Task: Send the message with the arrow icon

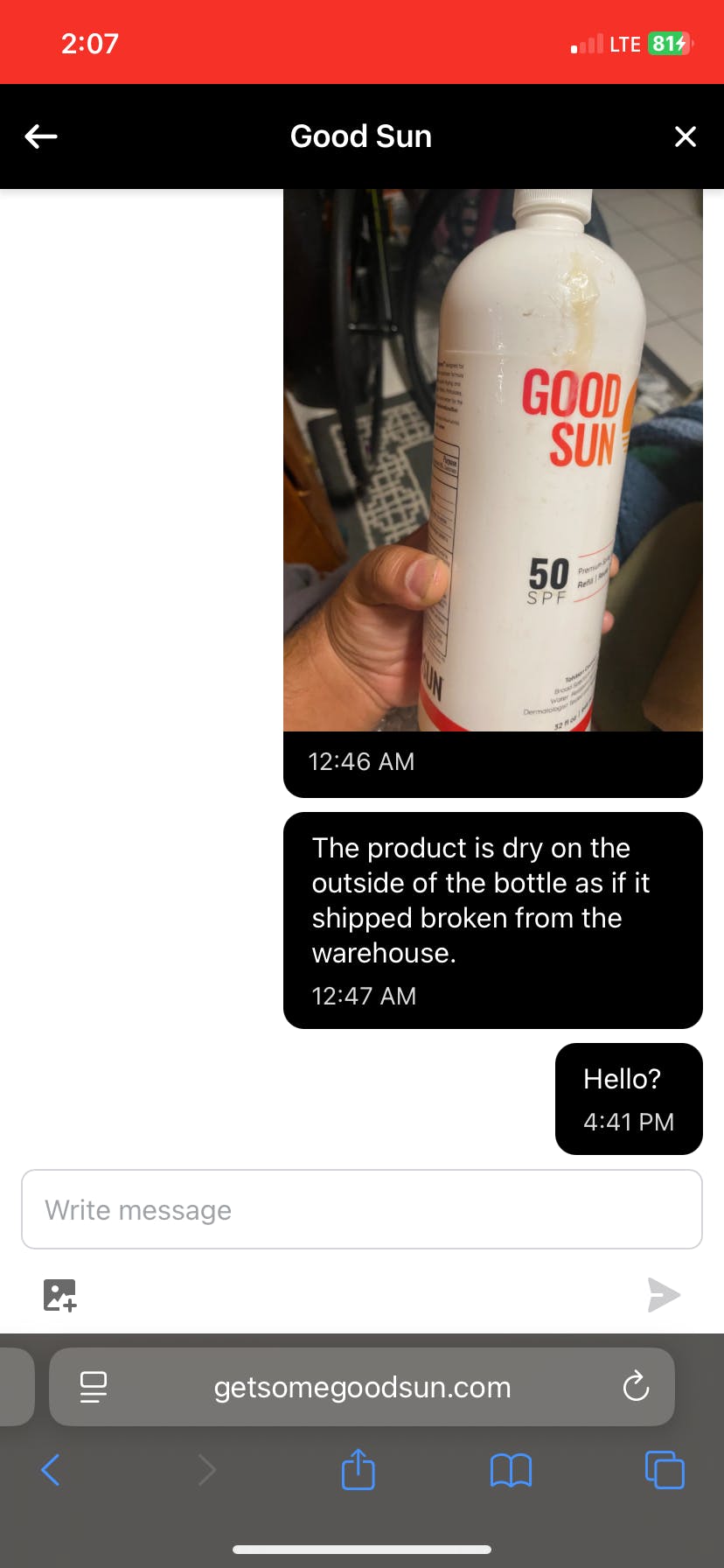Action: coord(664,1295)
